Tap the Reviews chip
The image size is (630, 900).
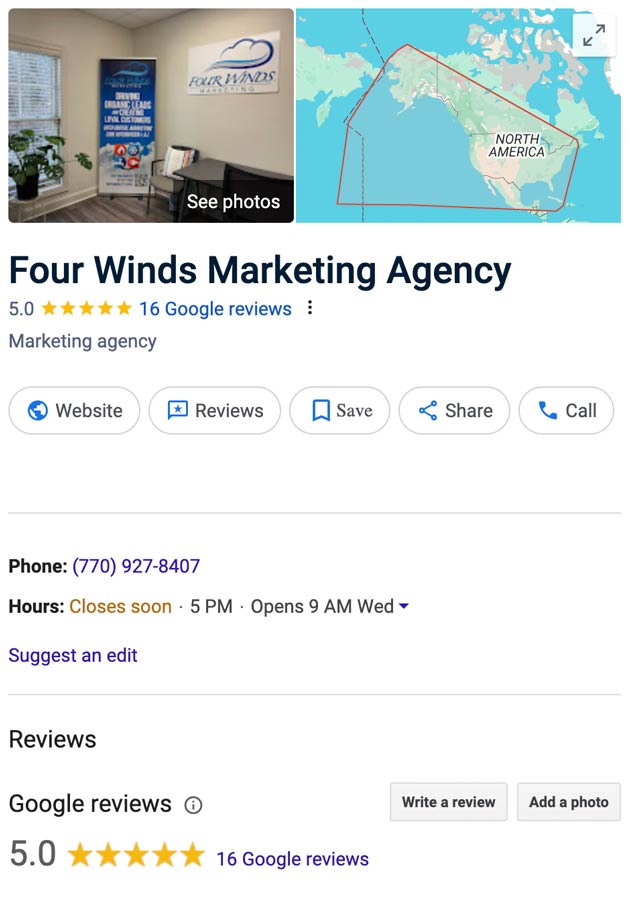214,411
